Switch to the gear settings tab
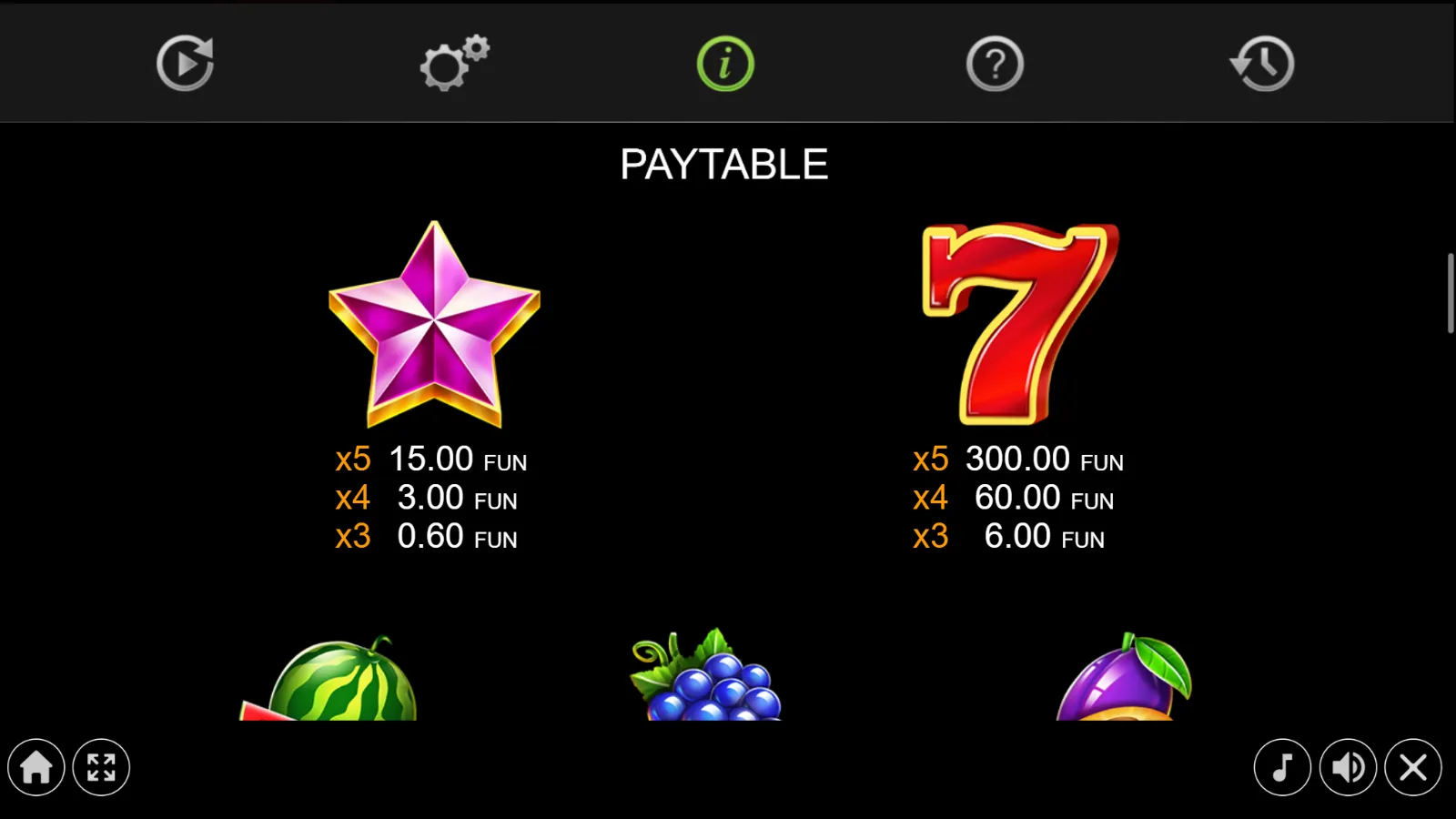1456x819 pixels. coord(453,64)
